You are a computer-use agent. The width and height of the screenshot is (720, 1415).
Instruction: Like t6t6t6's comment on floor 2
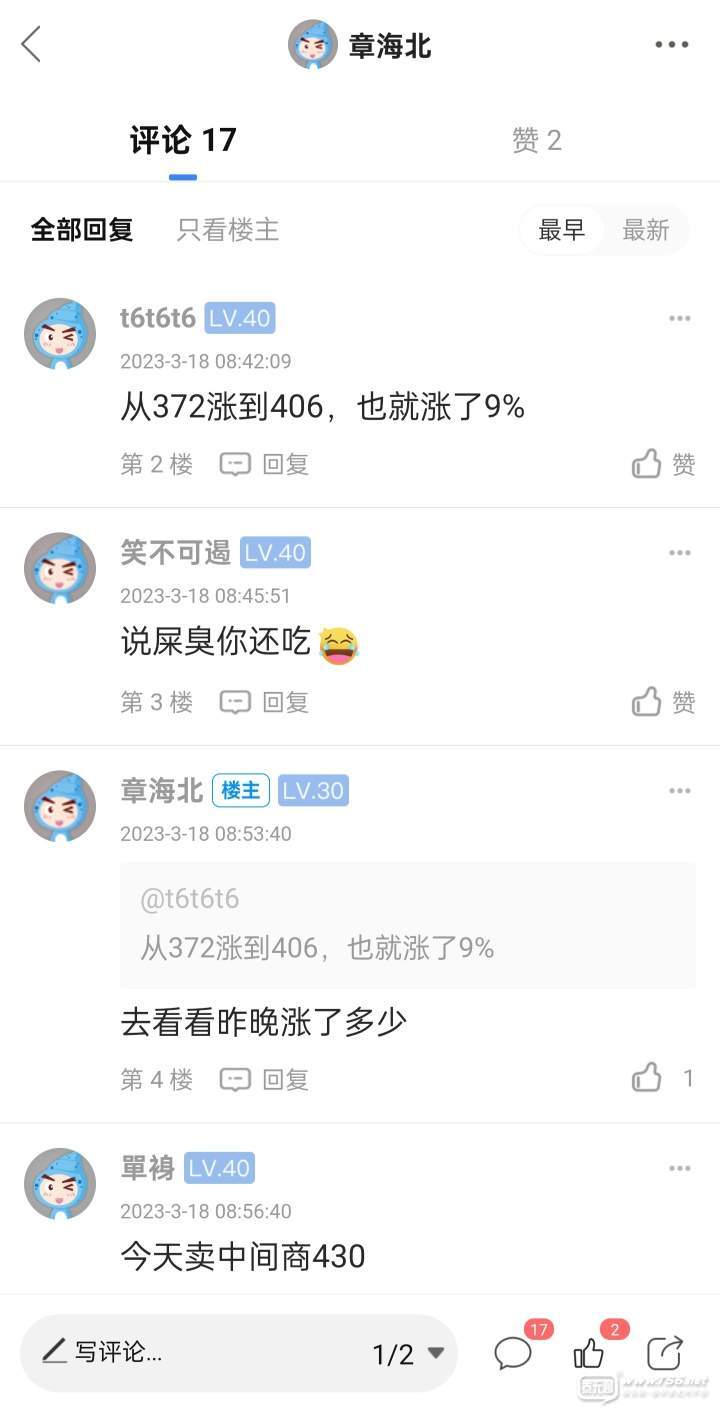(662, 464)
